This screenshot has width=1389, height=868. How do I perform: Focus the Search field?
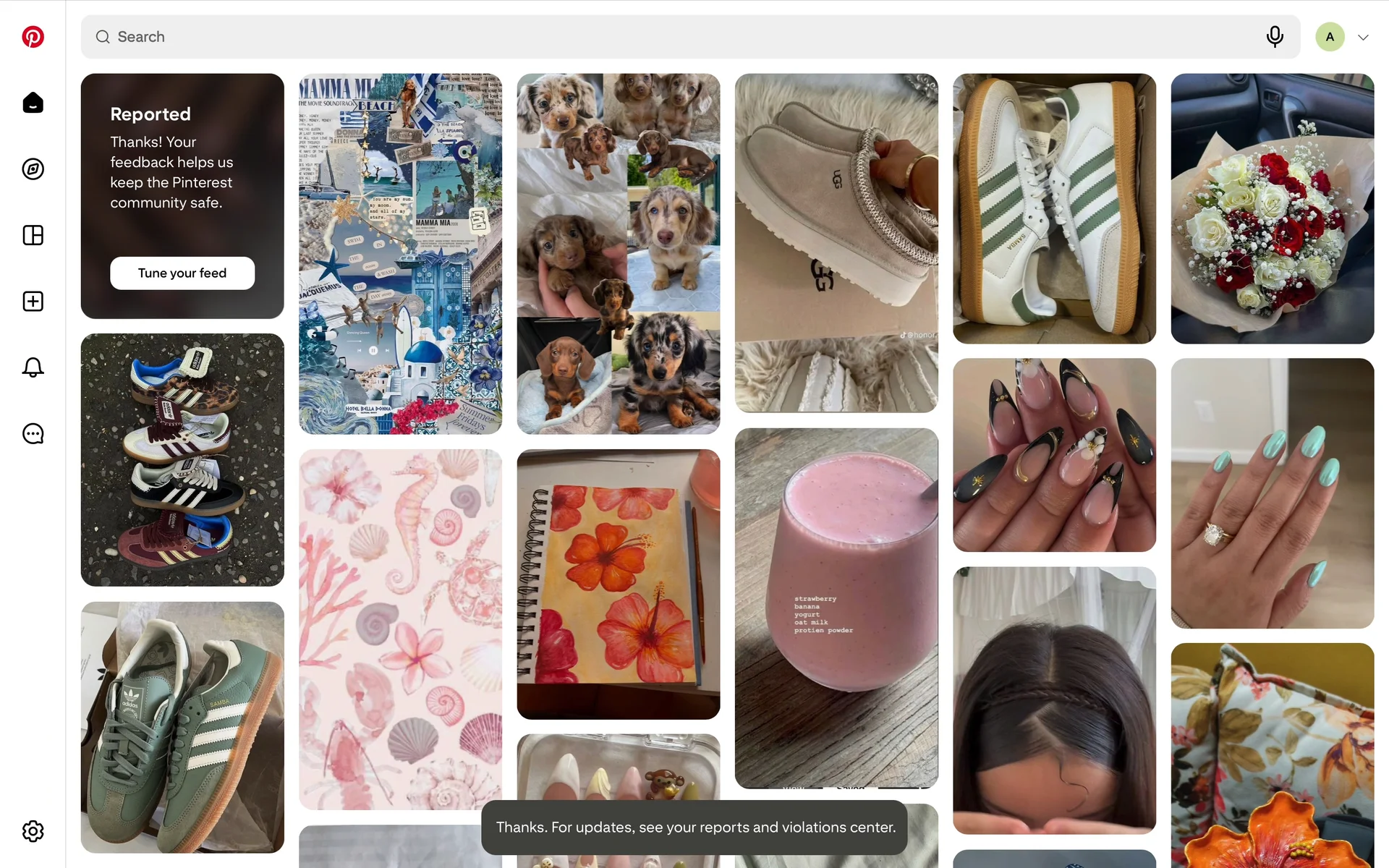(x=651, y=37)
